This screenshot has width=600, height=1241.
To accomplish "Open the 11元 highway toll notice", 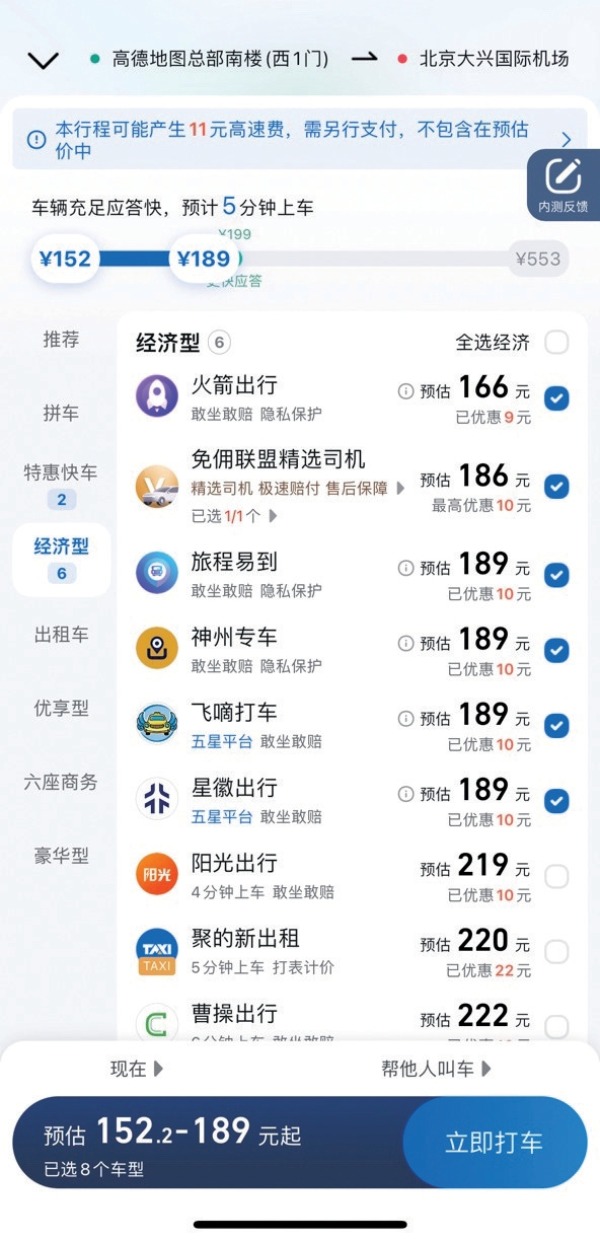I will pos(300,139).
